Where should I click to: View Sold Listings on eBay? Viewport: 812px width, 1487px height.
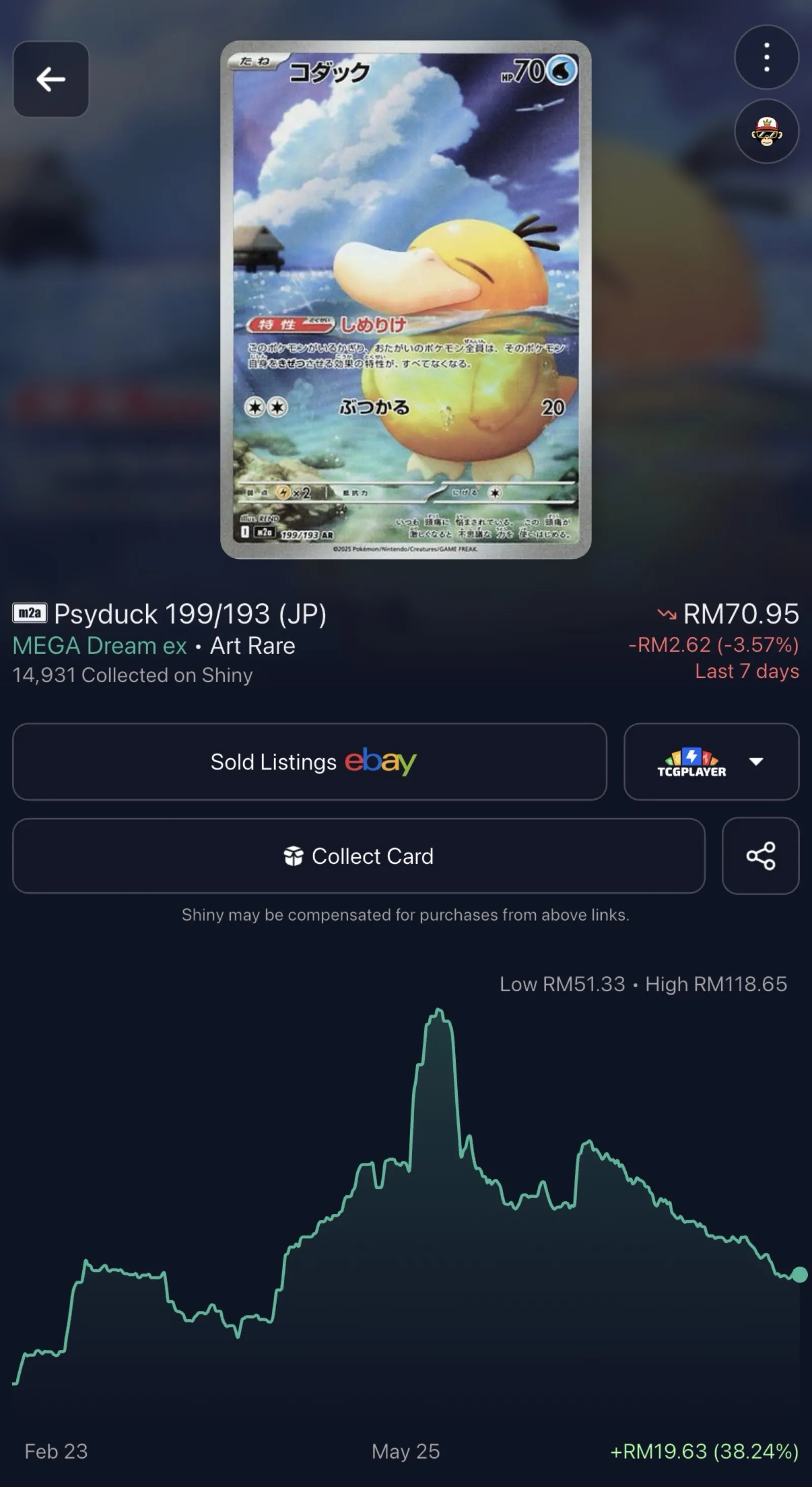[x=310, y=761]
